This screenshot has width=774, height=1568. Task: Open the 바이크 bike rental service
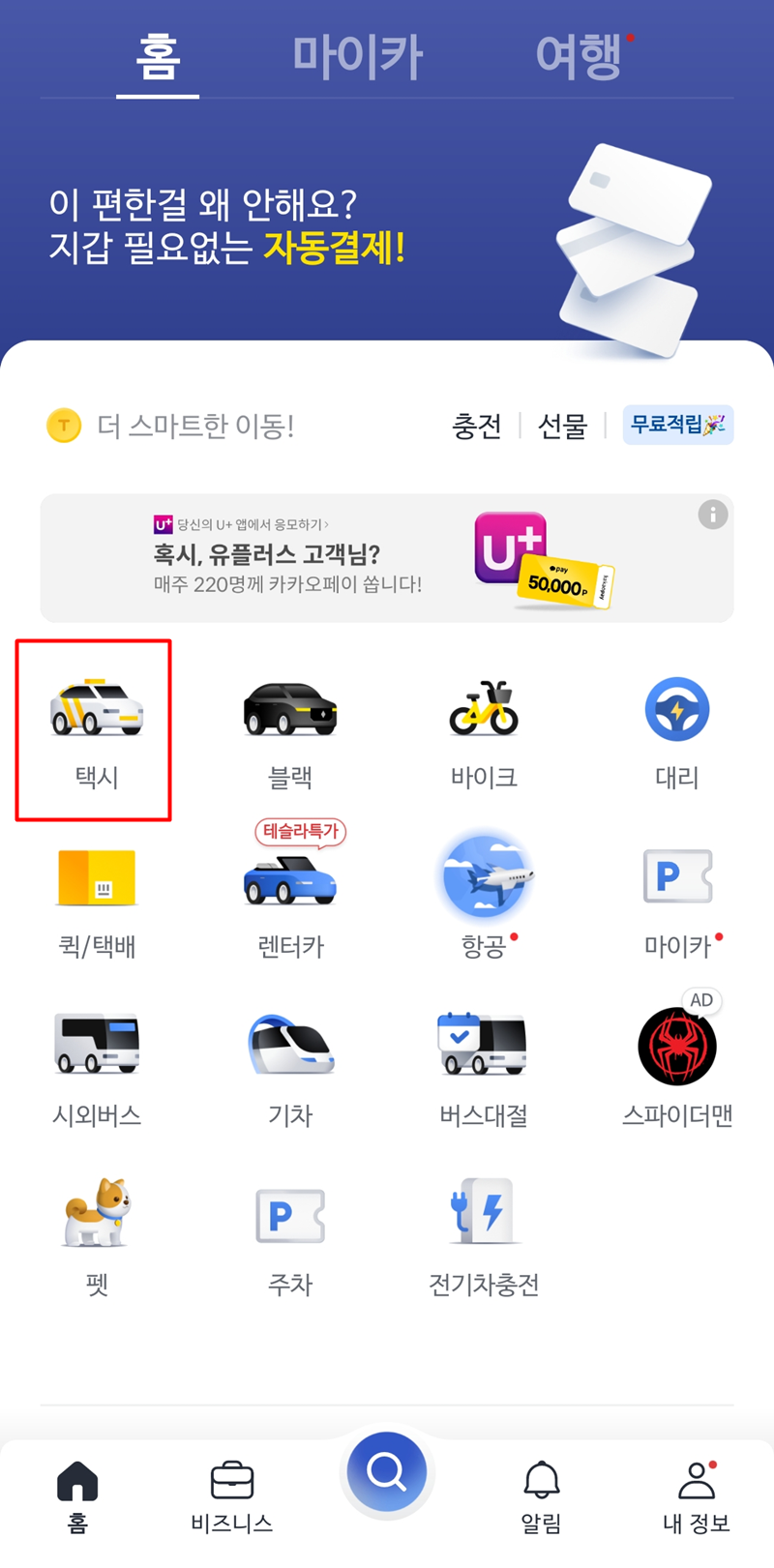(483, 730)
